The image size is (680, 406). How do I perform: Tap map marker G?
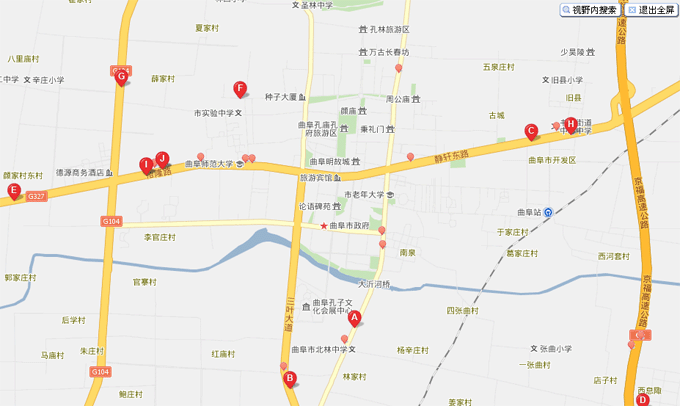click(121, 76)
